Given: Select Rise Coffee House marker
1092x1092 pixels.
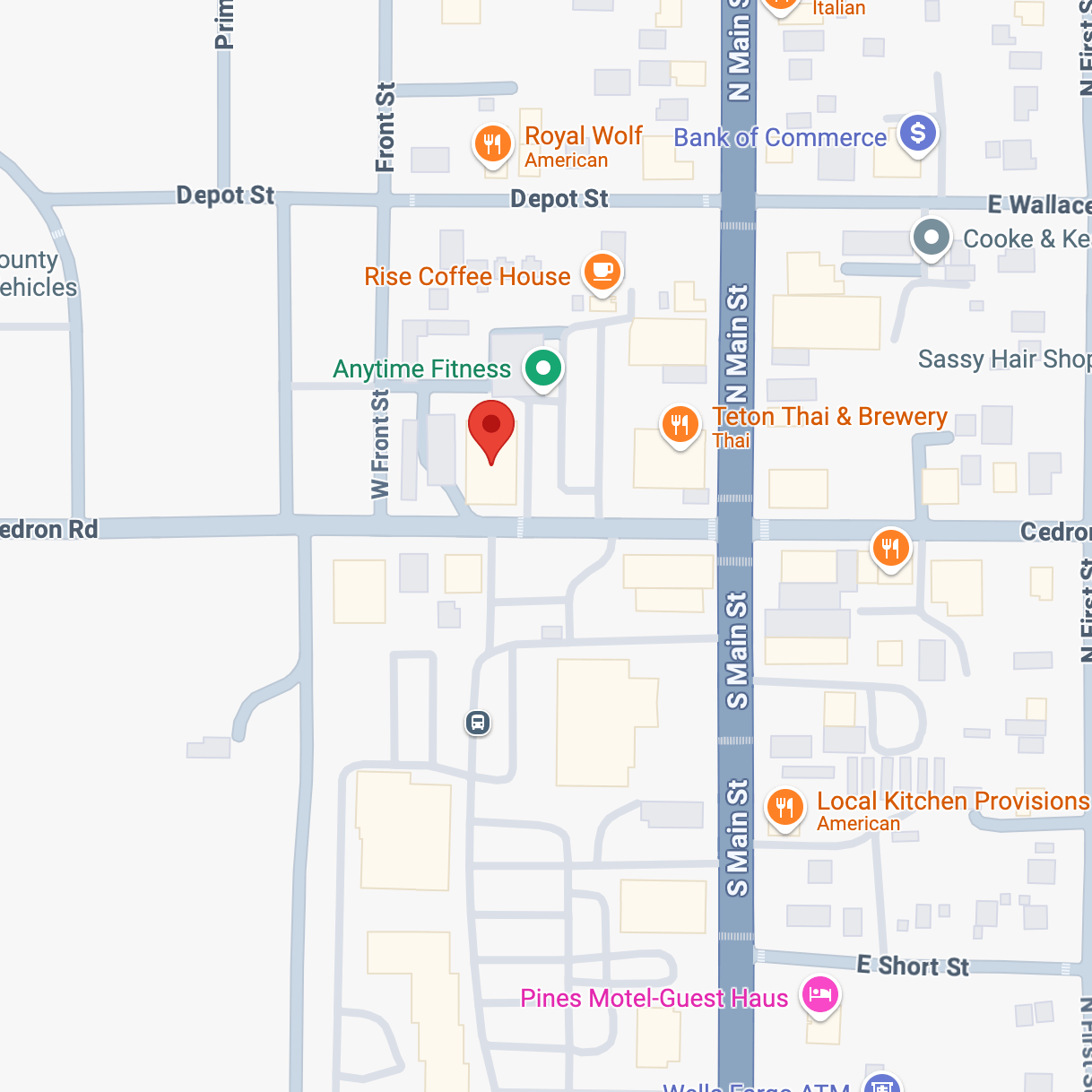Looking at the screenshot, I should pyautogui.click(x=602, y=271).
